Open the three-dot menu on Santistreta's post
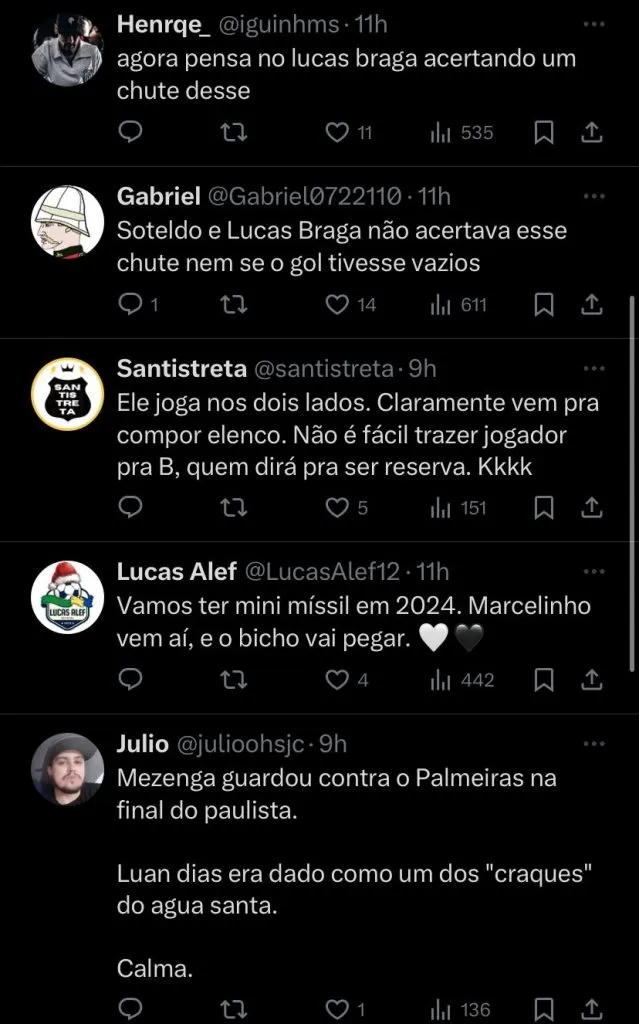 pyautogui.click(x=593, y=368)
